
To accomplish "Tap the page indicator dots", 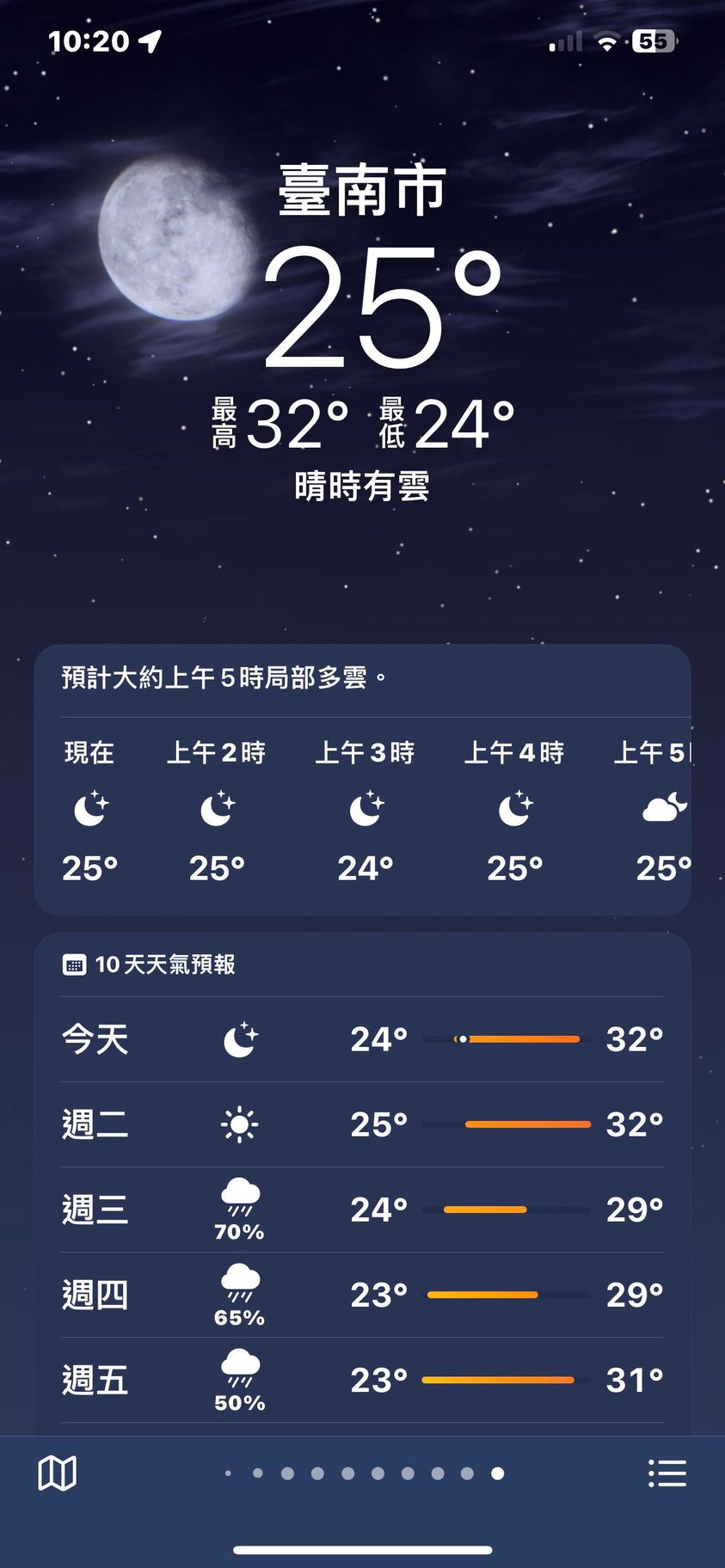I will pos(363,1473).
